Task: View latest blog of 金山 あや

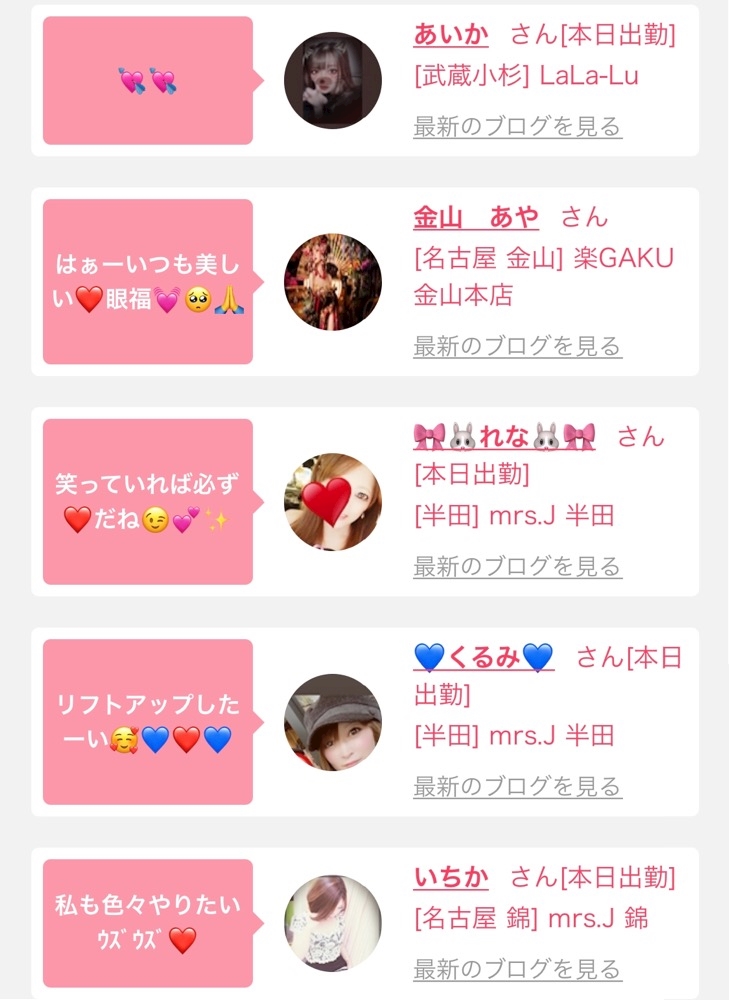Action: point(517,347)
